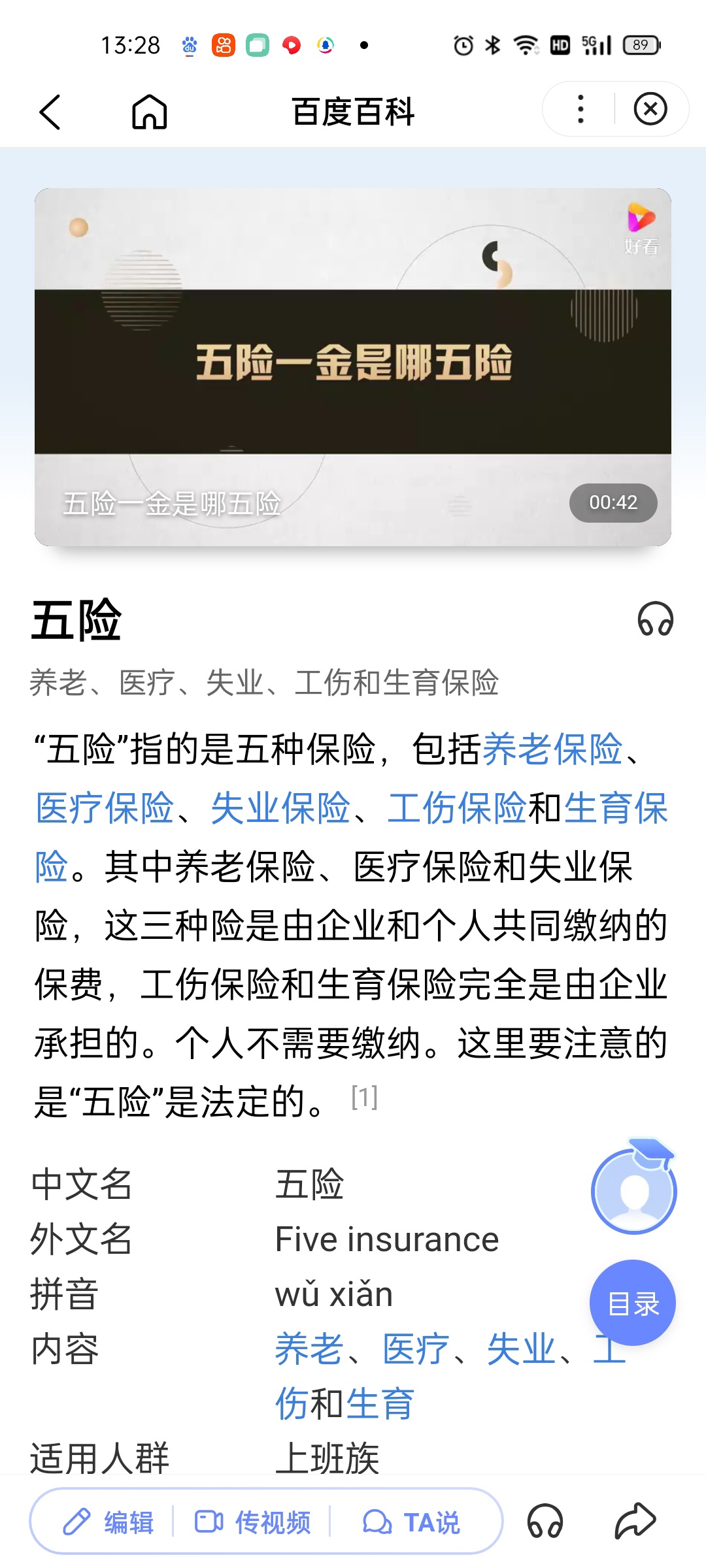This screenshot has height=1568, width=706.
Task: Open the 养老 link in the 内容 row
Action: click(309, 1349)
